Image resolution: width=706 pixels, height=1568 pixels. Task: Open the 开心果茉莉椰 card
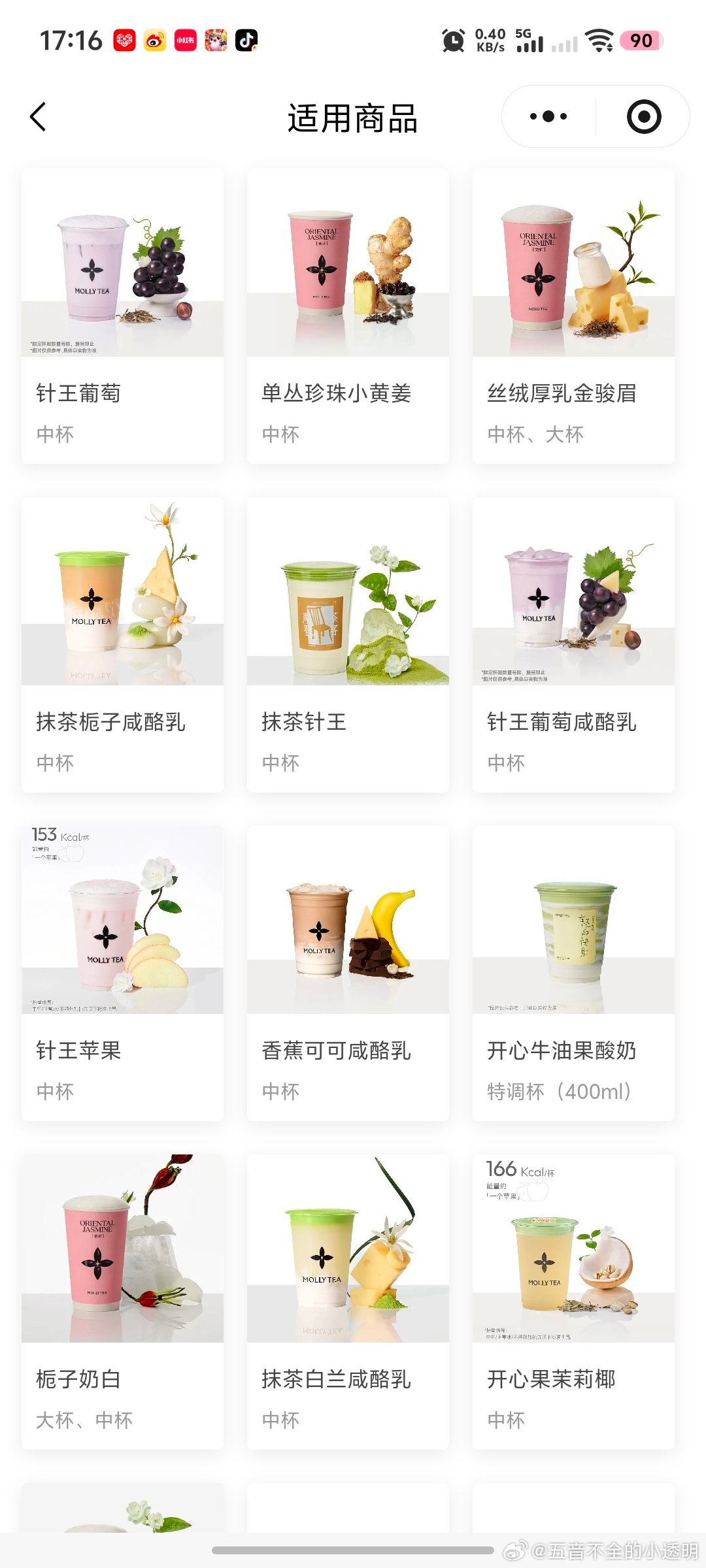point(573,1302)
